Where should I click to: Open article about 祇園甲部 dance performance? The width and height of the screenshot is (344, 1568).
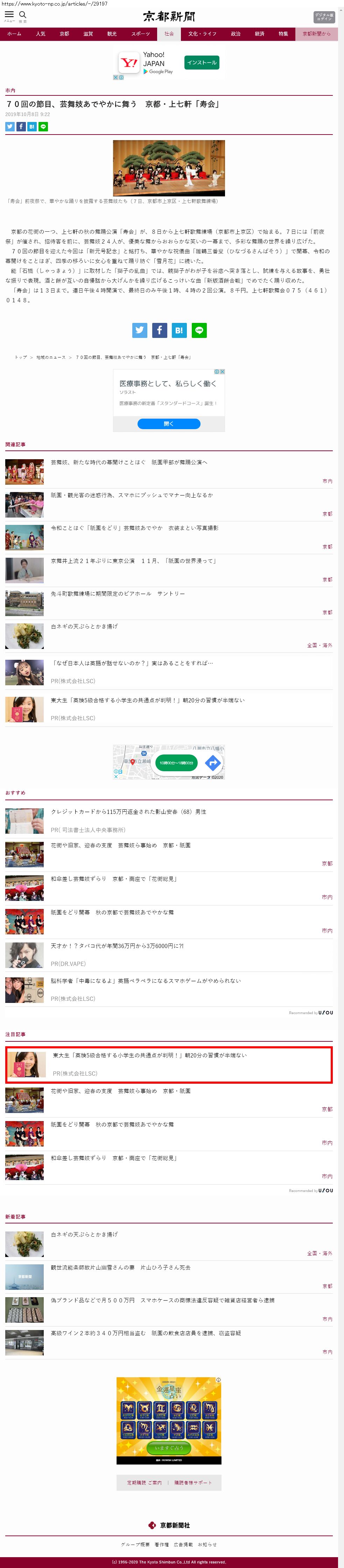point(129,463)
